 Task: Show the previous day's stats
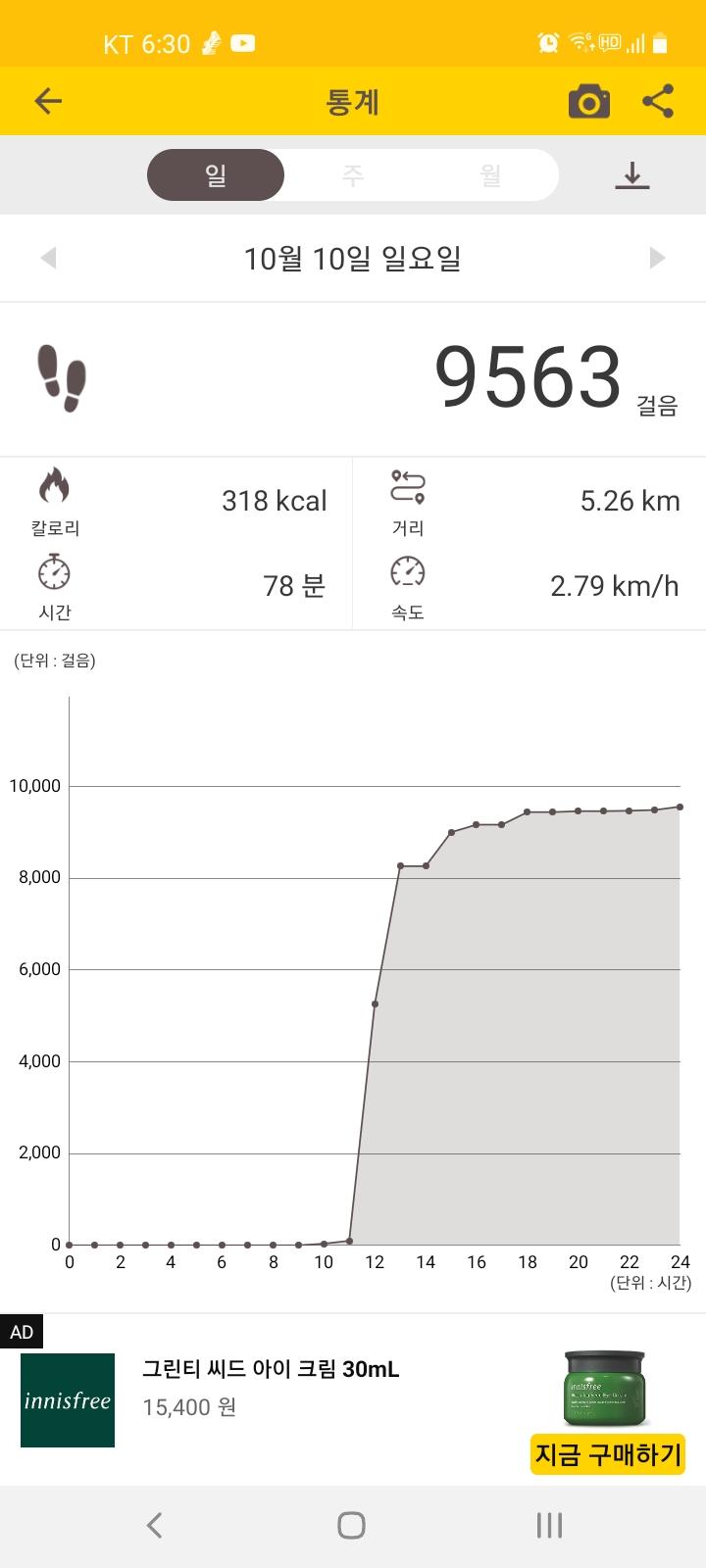48,258
